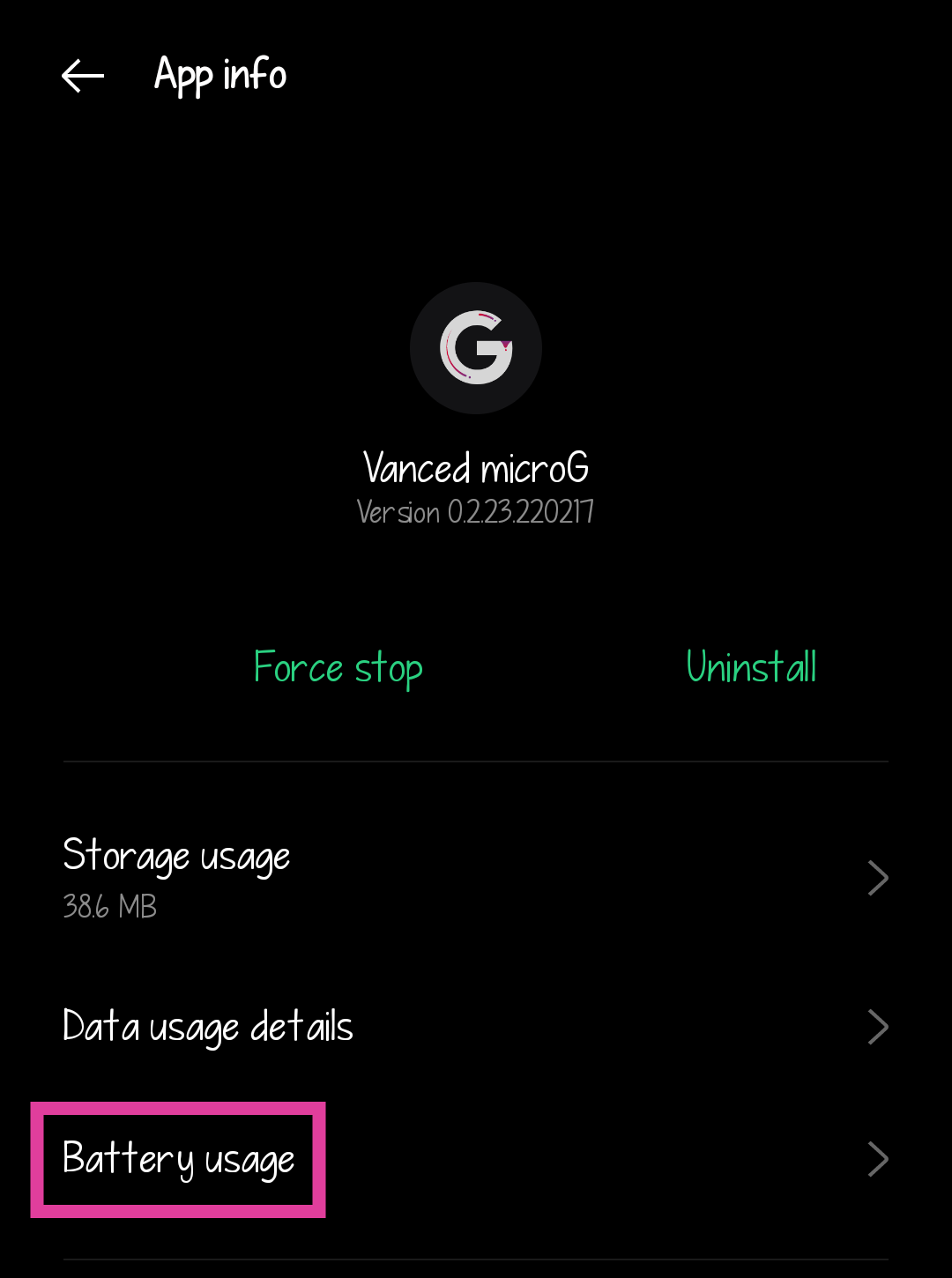Click the highlighted Battery usage option
The image size is (952, 1278).
[x=179, y=1159]
